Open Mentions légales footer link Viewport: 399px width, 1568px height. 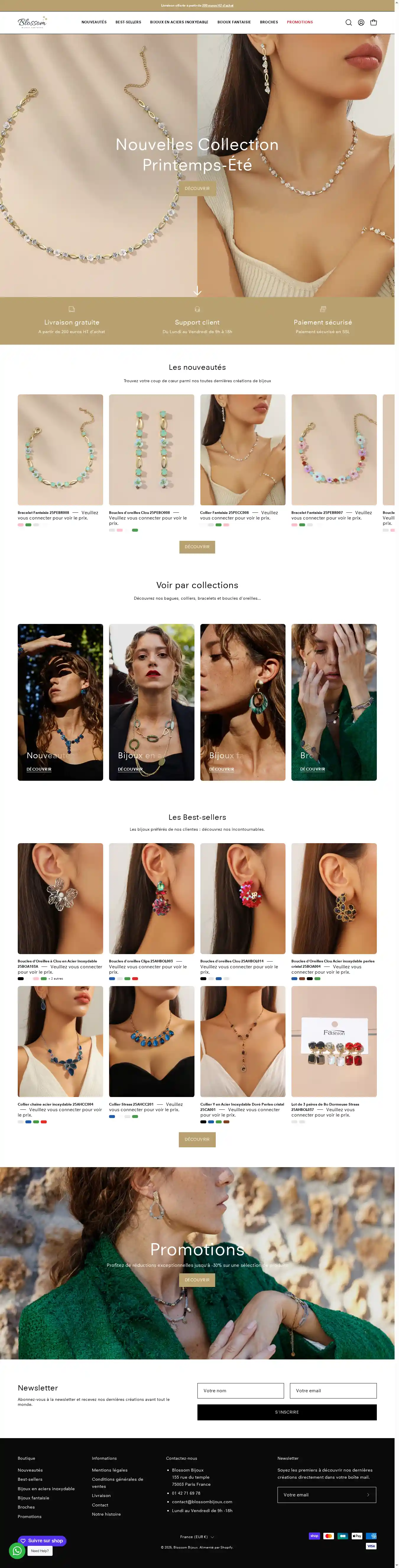pyautogui.click(x=109, y=1470)
